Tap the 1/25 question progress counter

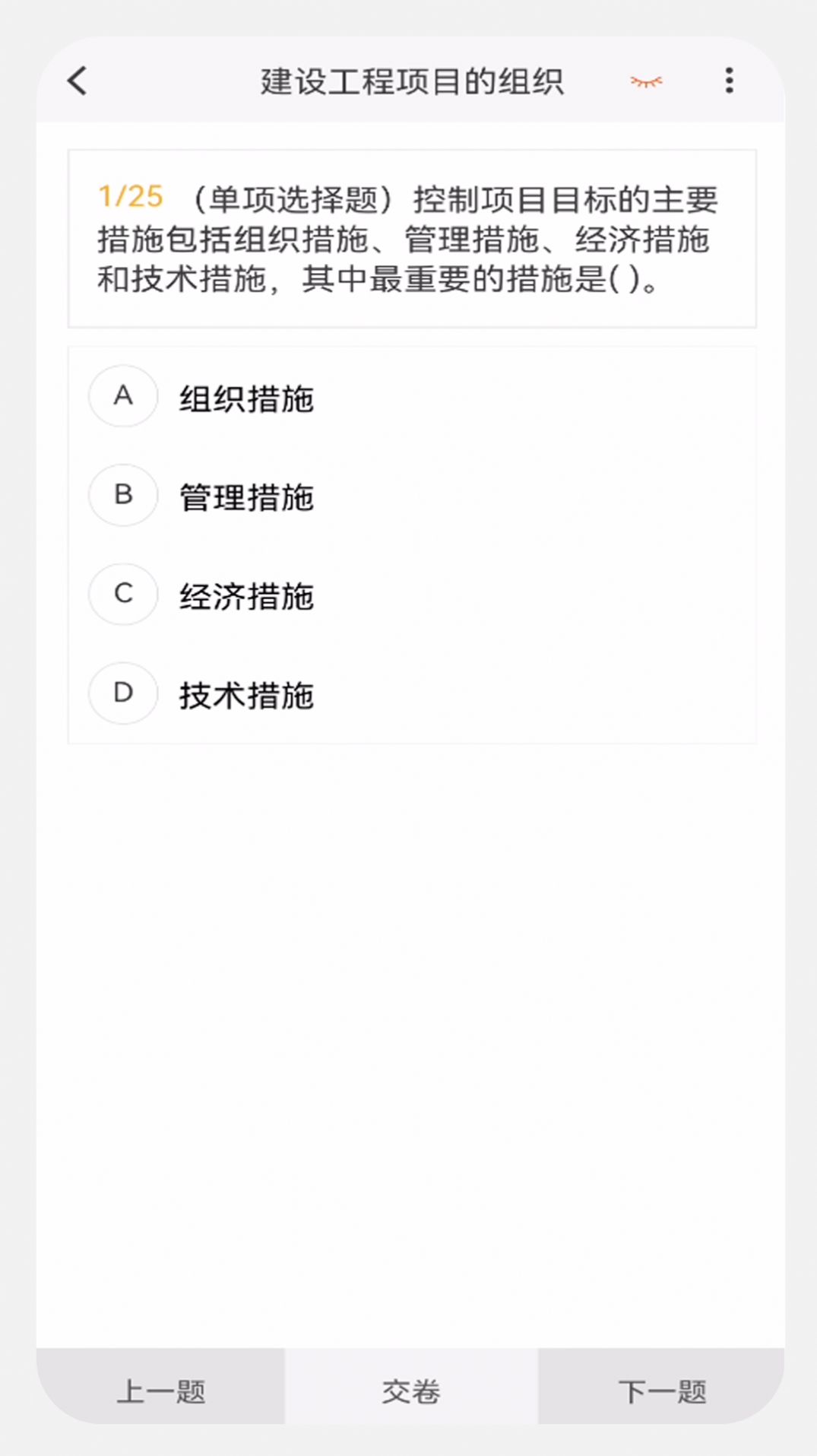pyautogui.click(x=131, y=196)
